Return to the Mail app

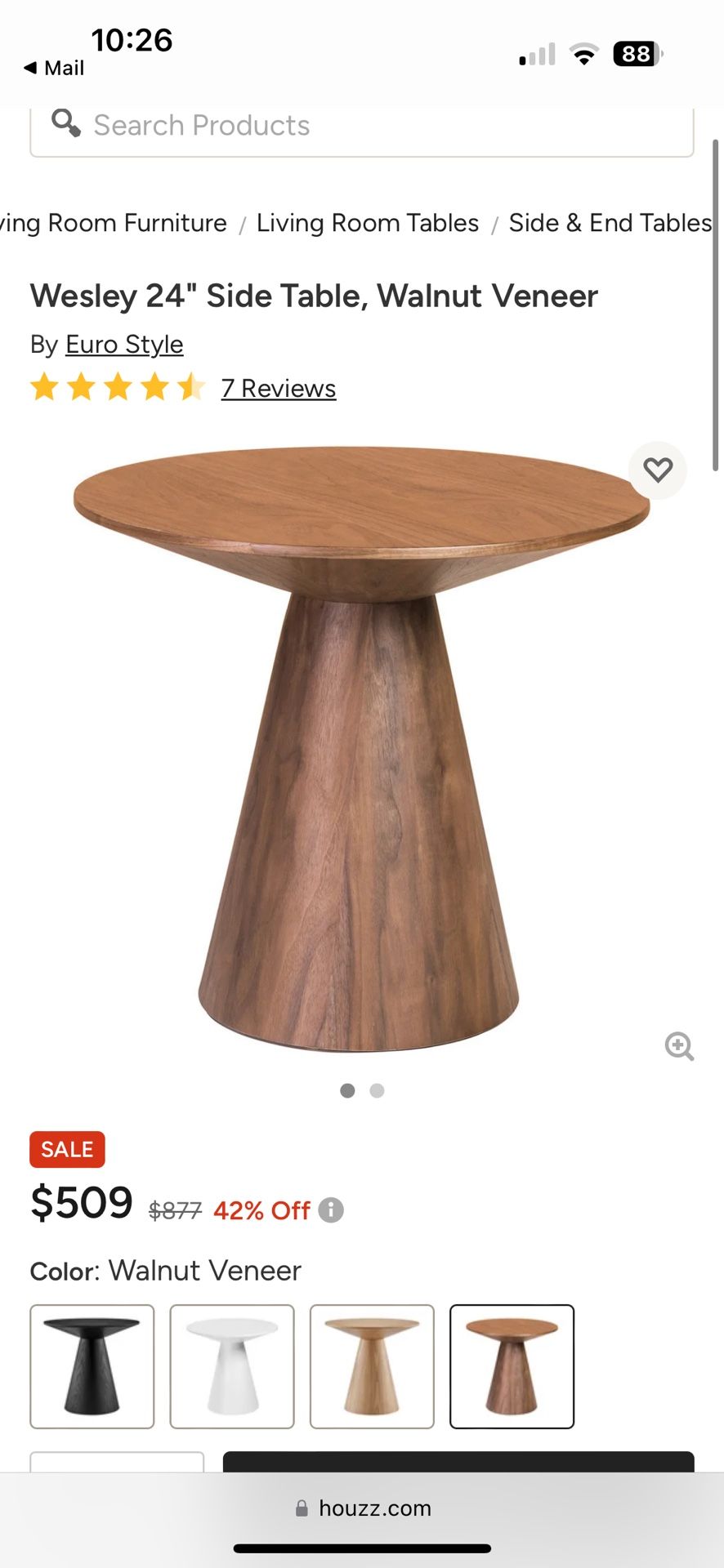point(55,68)
